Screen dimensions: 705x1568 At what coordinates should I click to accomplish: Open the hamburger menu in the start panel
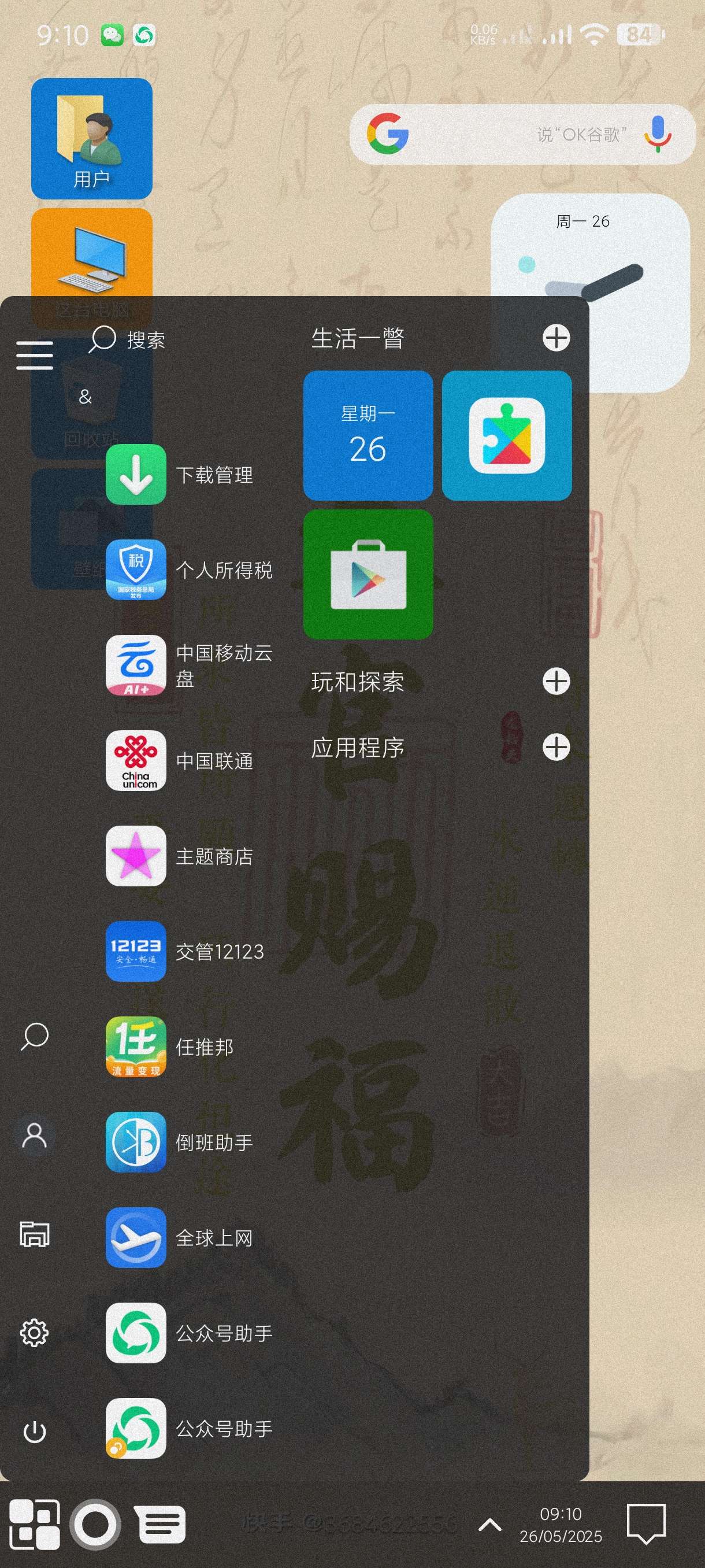(34, 355)
